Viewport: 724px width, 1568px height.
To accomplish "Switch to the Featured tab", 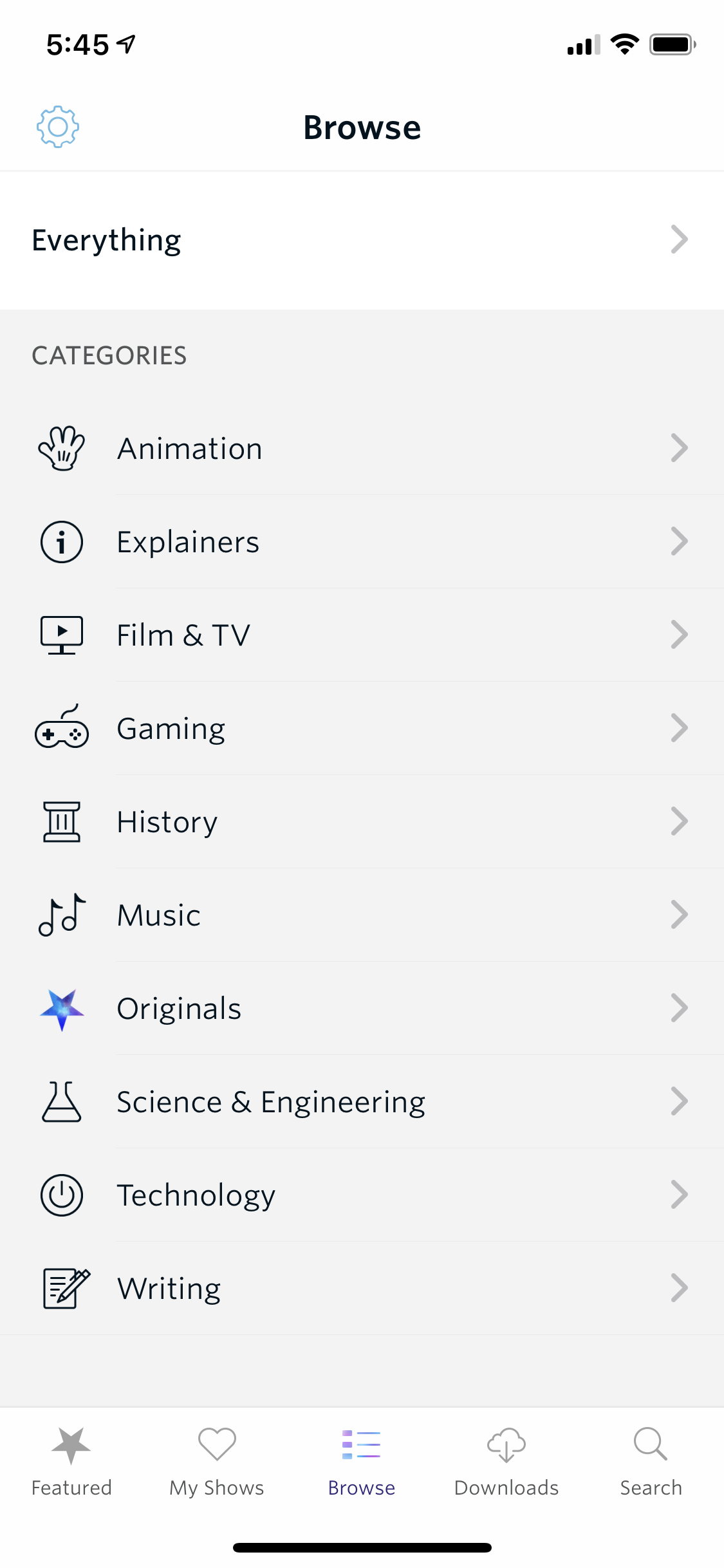I will pyautogui.click(x=71, y=1461).
